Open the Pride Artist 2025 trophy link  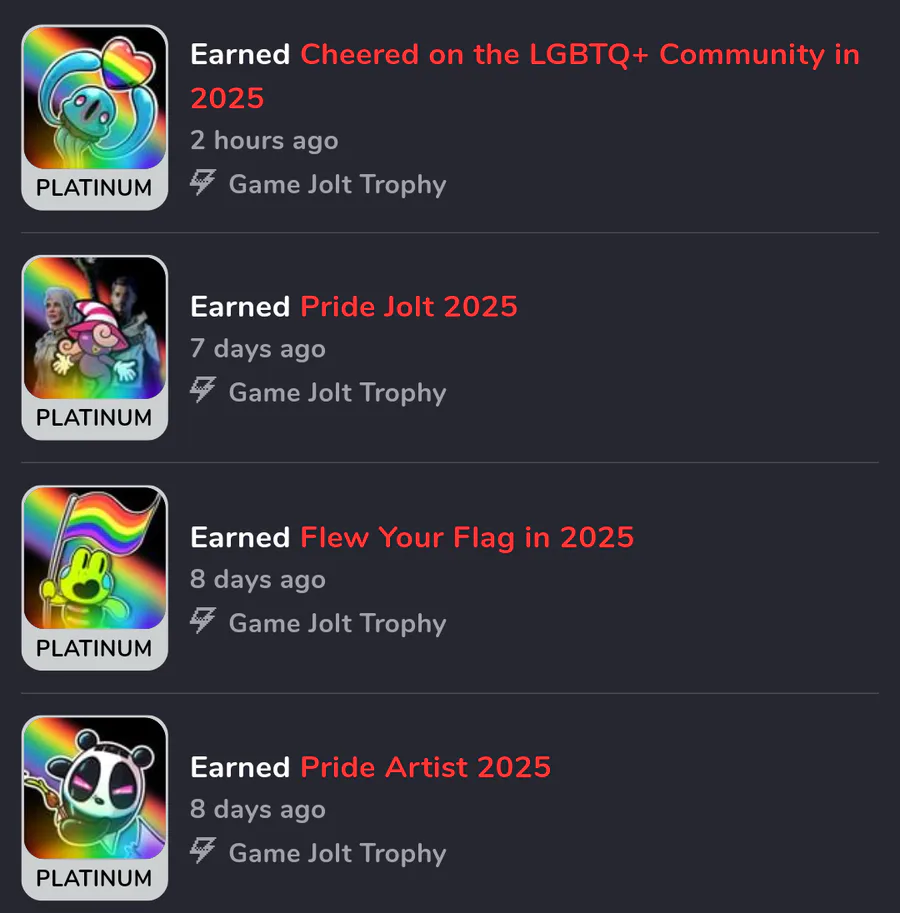pyautogui.click(x=425, y=767)
